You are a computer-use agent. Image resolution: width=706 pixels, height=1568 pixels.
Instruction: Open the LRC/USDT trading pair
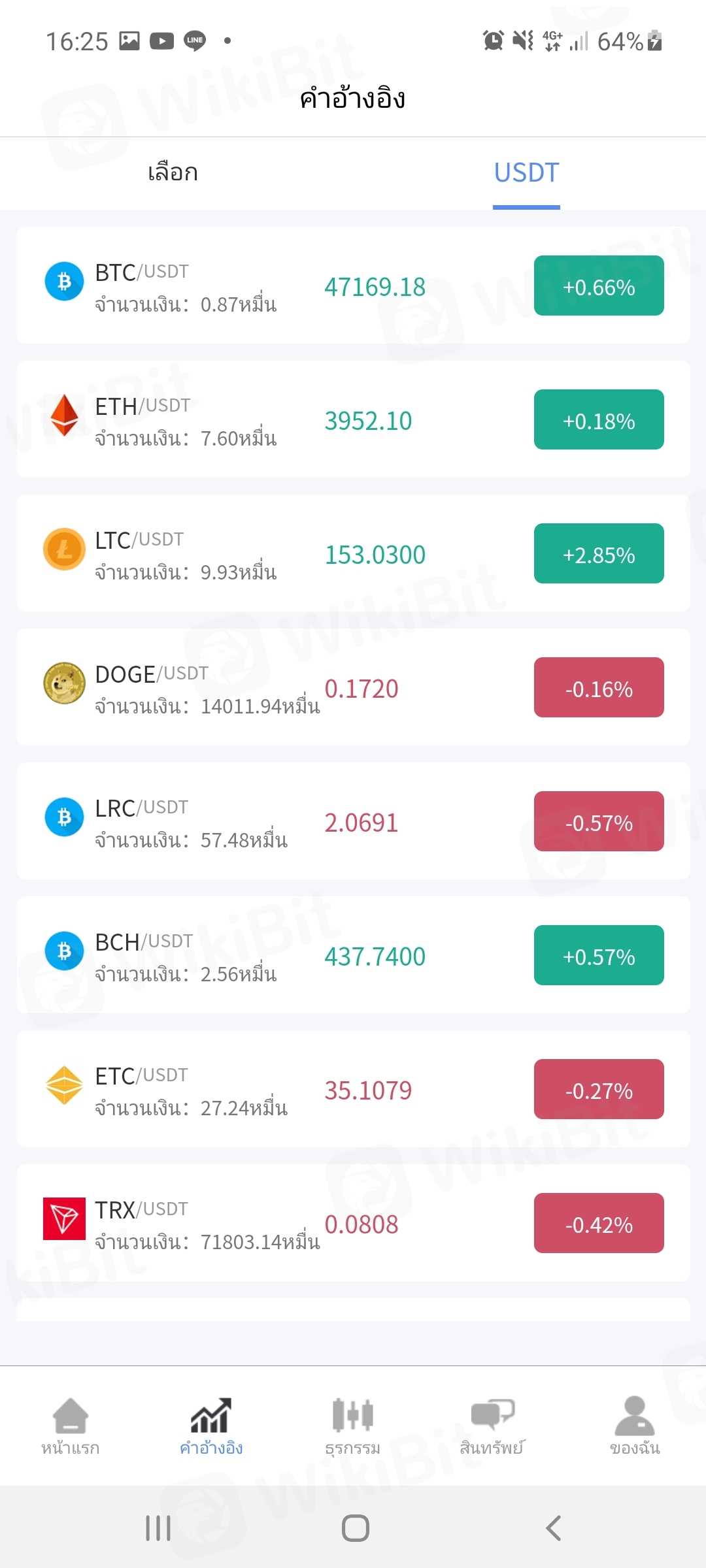(x=353, y=821)
